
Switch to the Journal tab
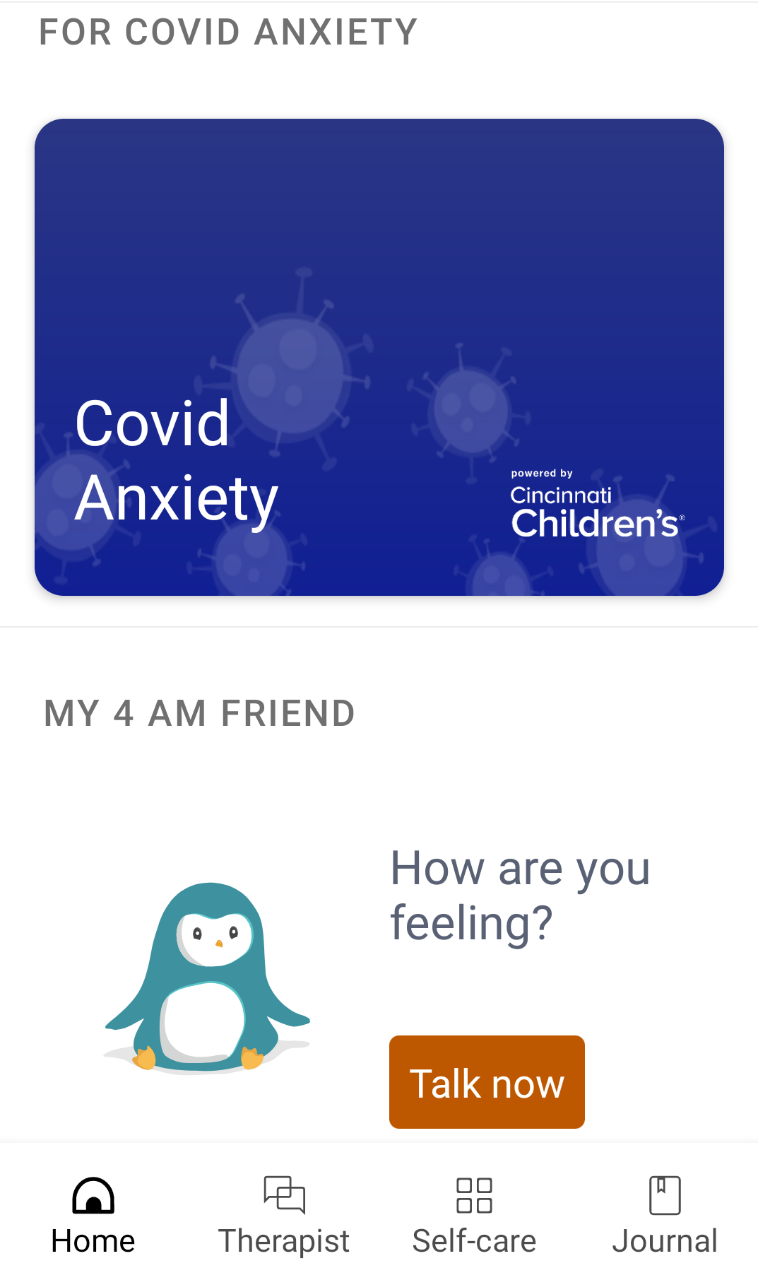coord(664,1212)
